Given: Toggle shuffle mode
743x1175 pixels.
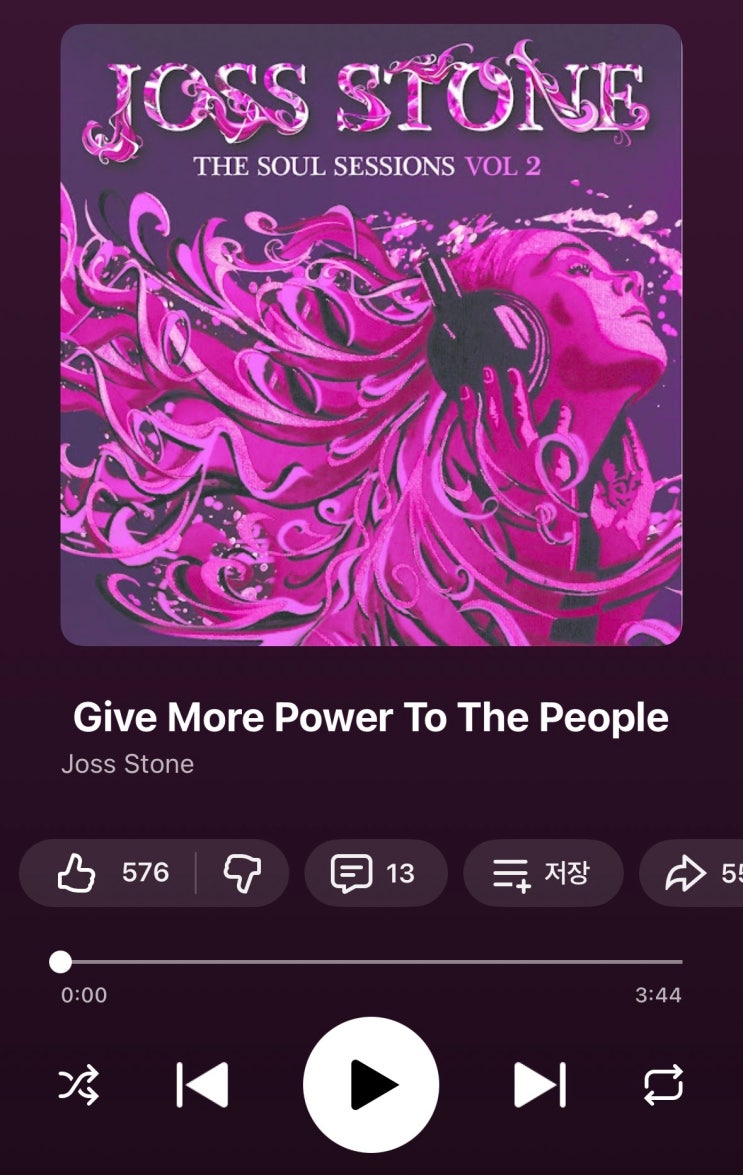Looking at the screenshot, I should [79, 1085].
